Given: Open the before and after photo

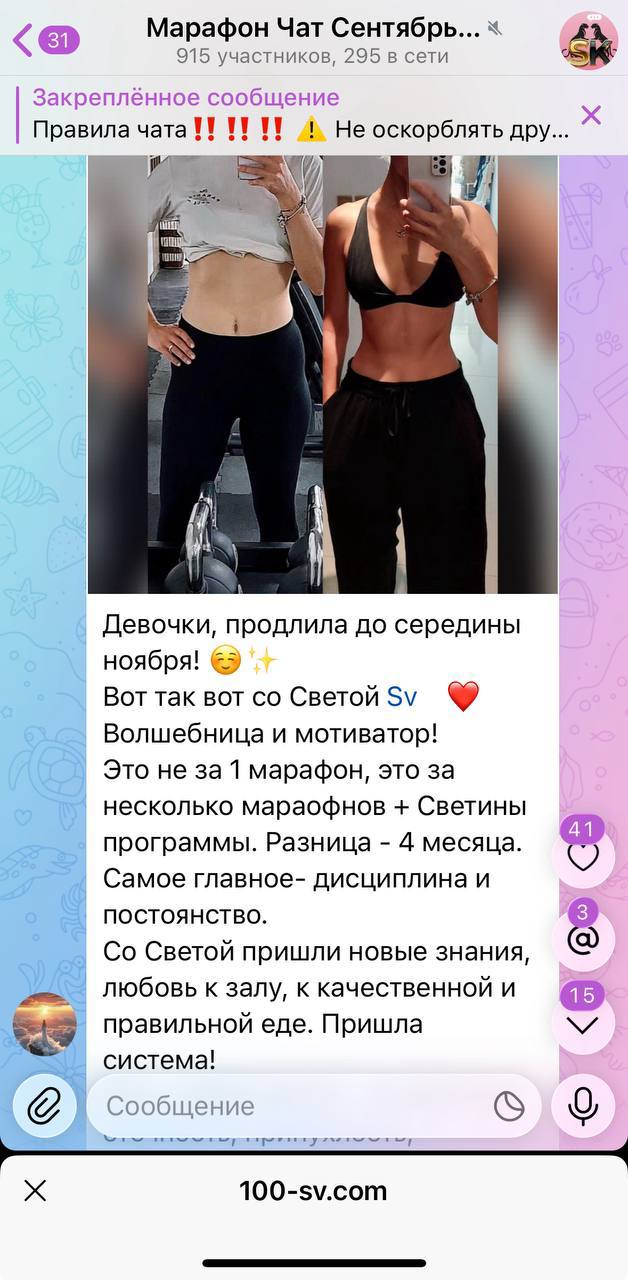Looking at the screenshot, I should (x=323, y=373).
